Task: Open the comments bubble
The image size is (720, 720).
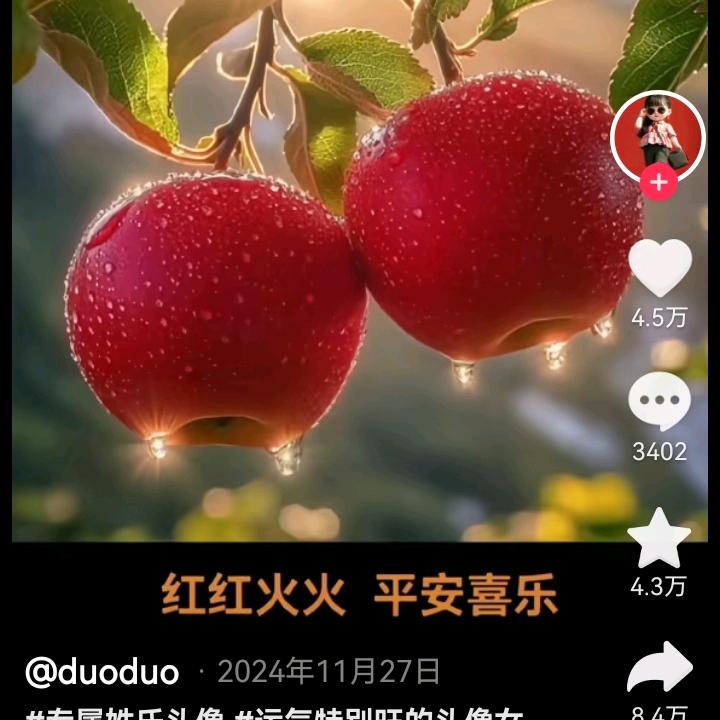Action: (659, 402)
